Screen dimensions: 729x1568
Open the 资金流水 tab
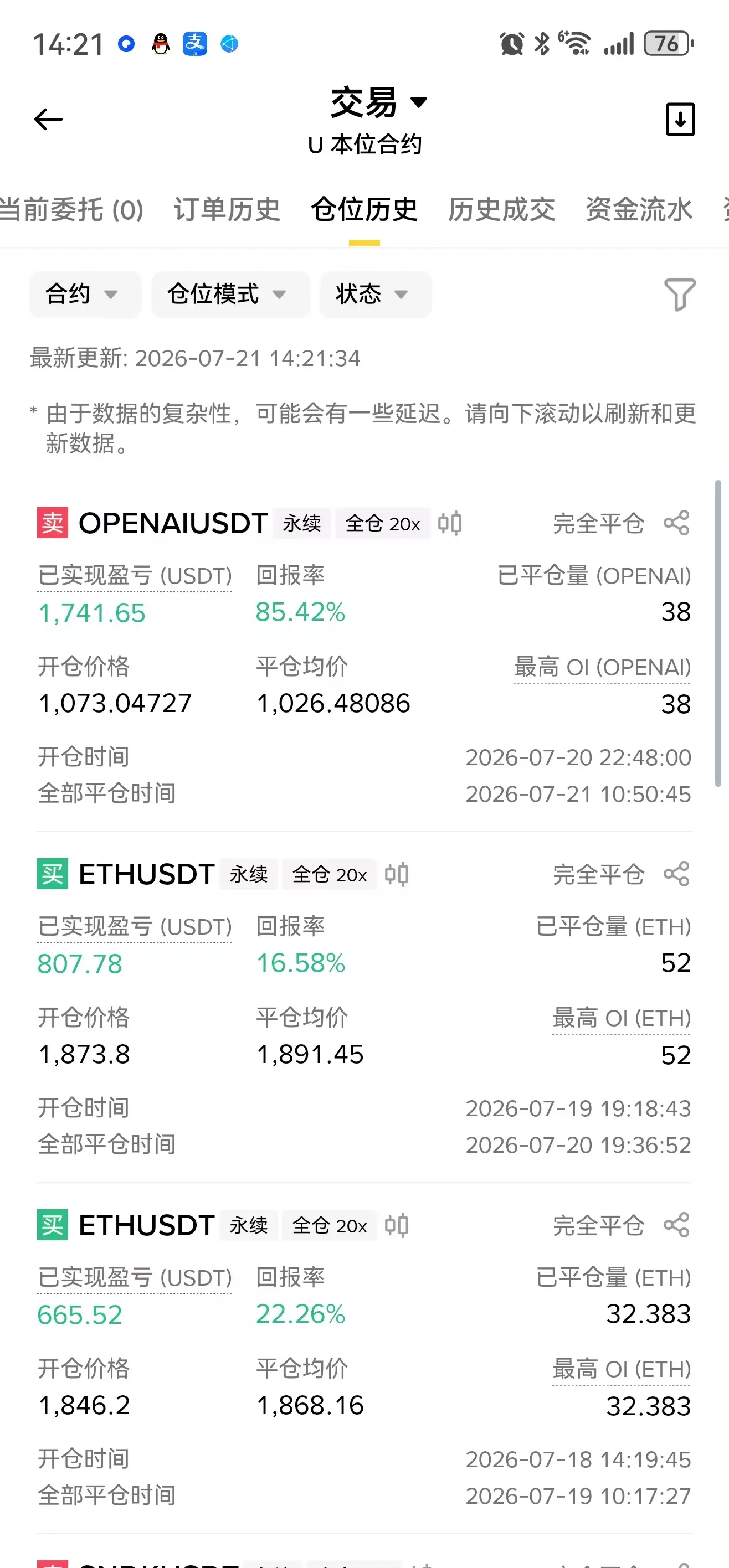(x=639, y=210)
